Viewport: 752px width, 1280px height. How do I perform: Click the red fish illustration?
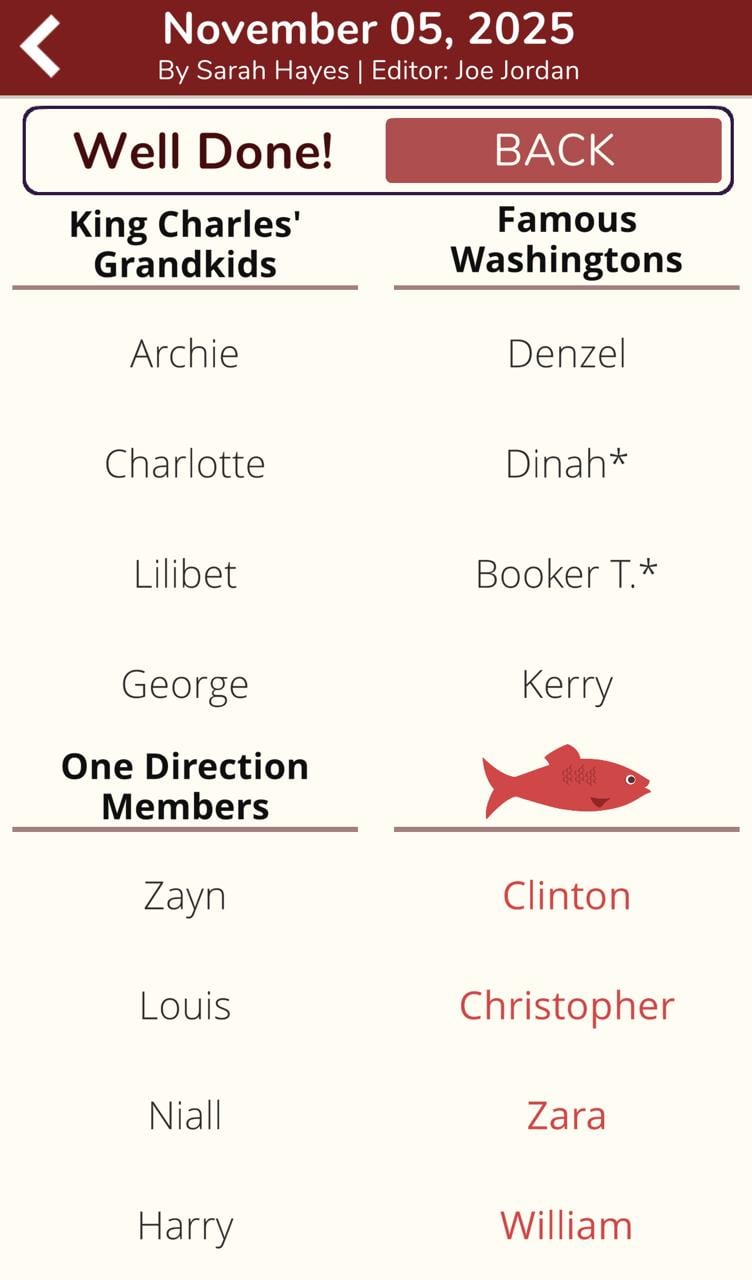[x=567, y=785]
